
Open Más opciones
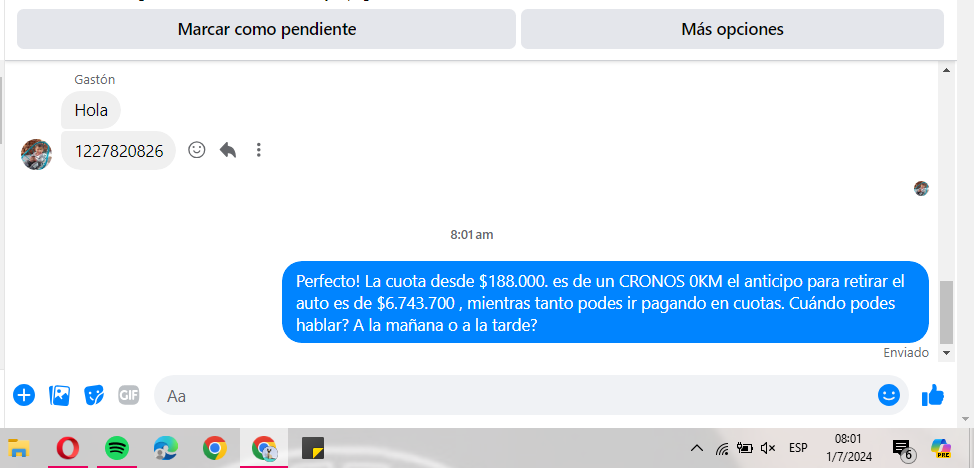732,29
